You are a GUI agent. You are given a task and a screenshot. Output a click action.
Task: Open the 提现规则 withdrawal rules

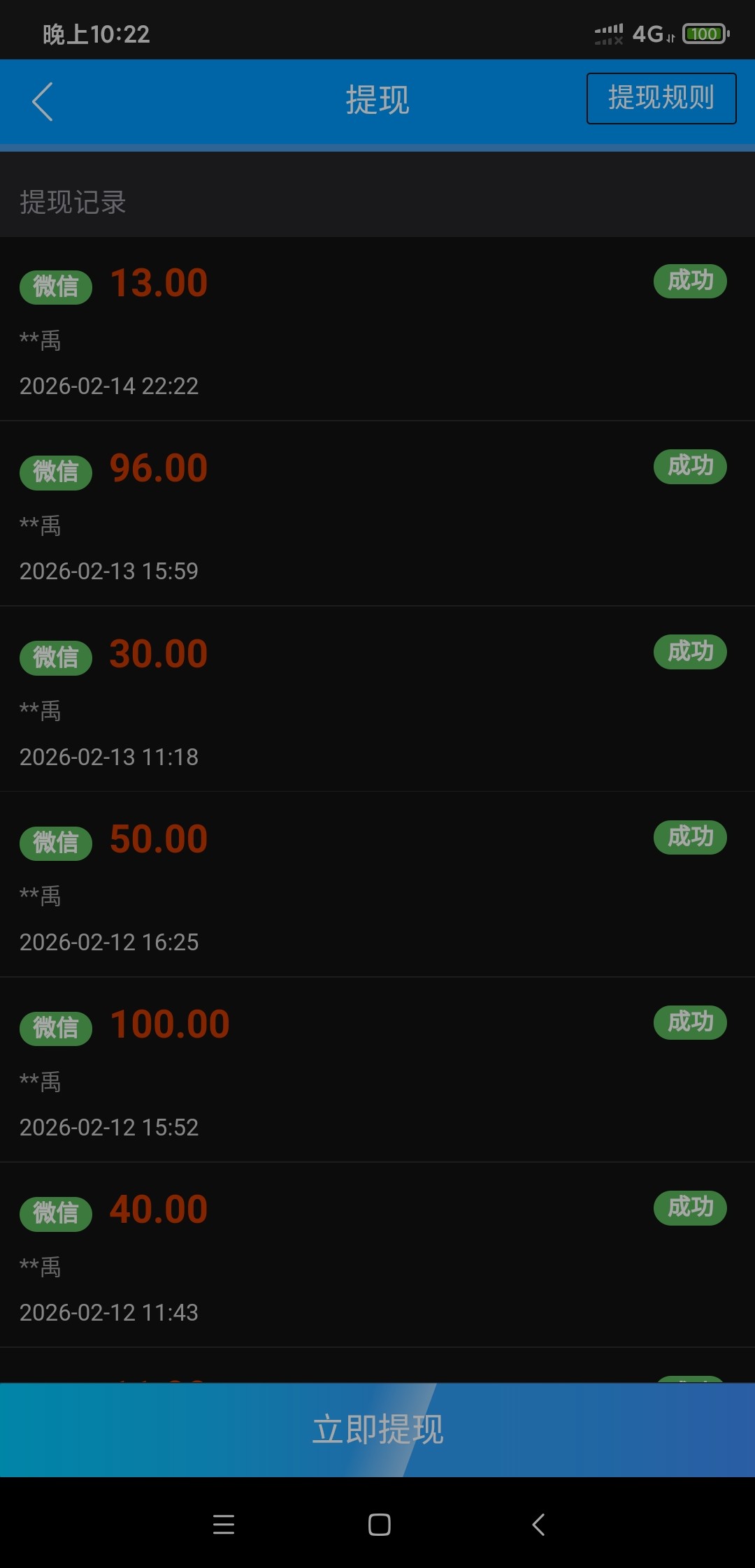[661, 99]
